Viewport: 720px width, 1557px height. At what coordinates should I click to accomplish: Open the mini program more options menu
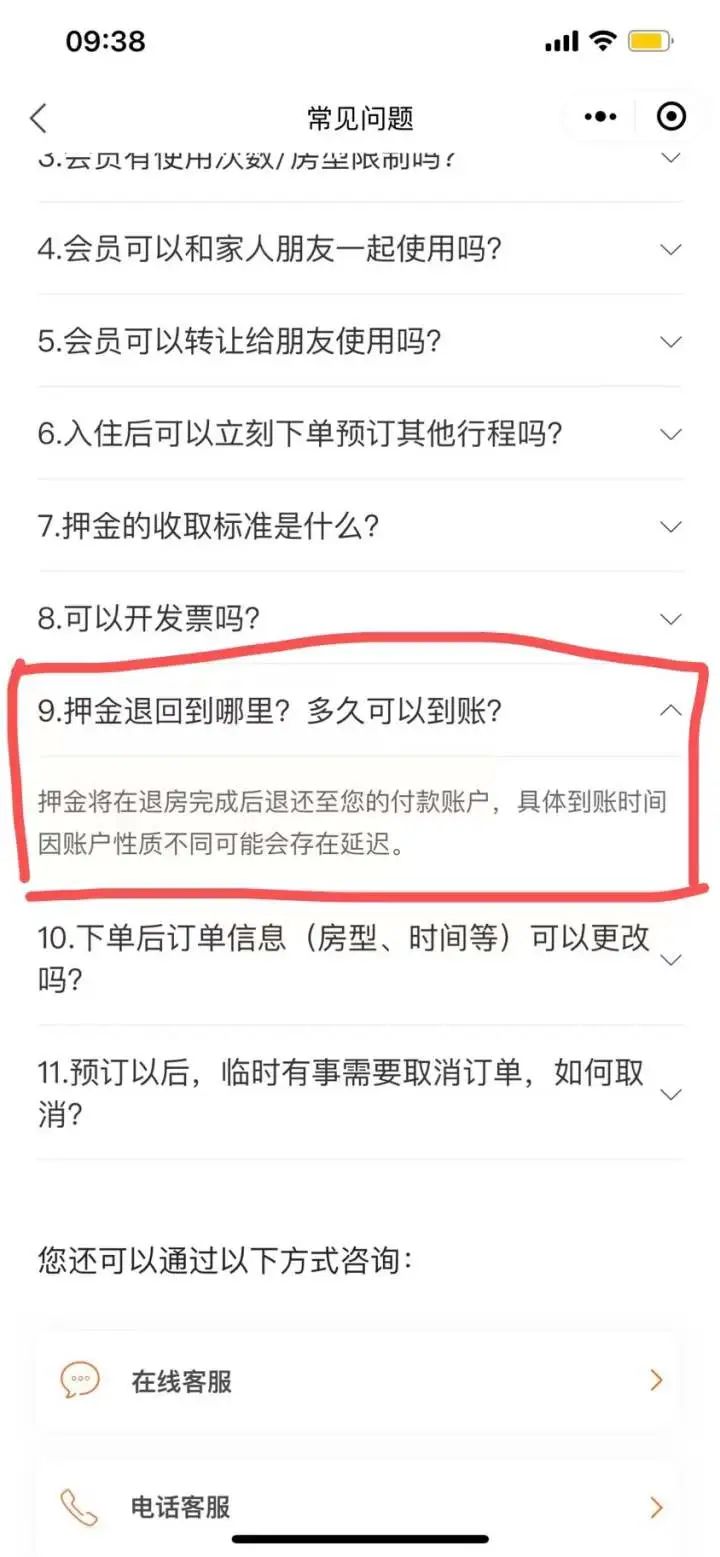(600, 118)
